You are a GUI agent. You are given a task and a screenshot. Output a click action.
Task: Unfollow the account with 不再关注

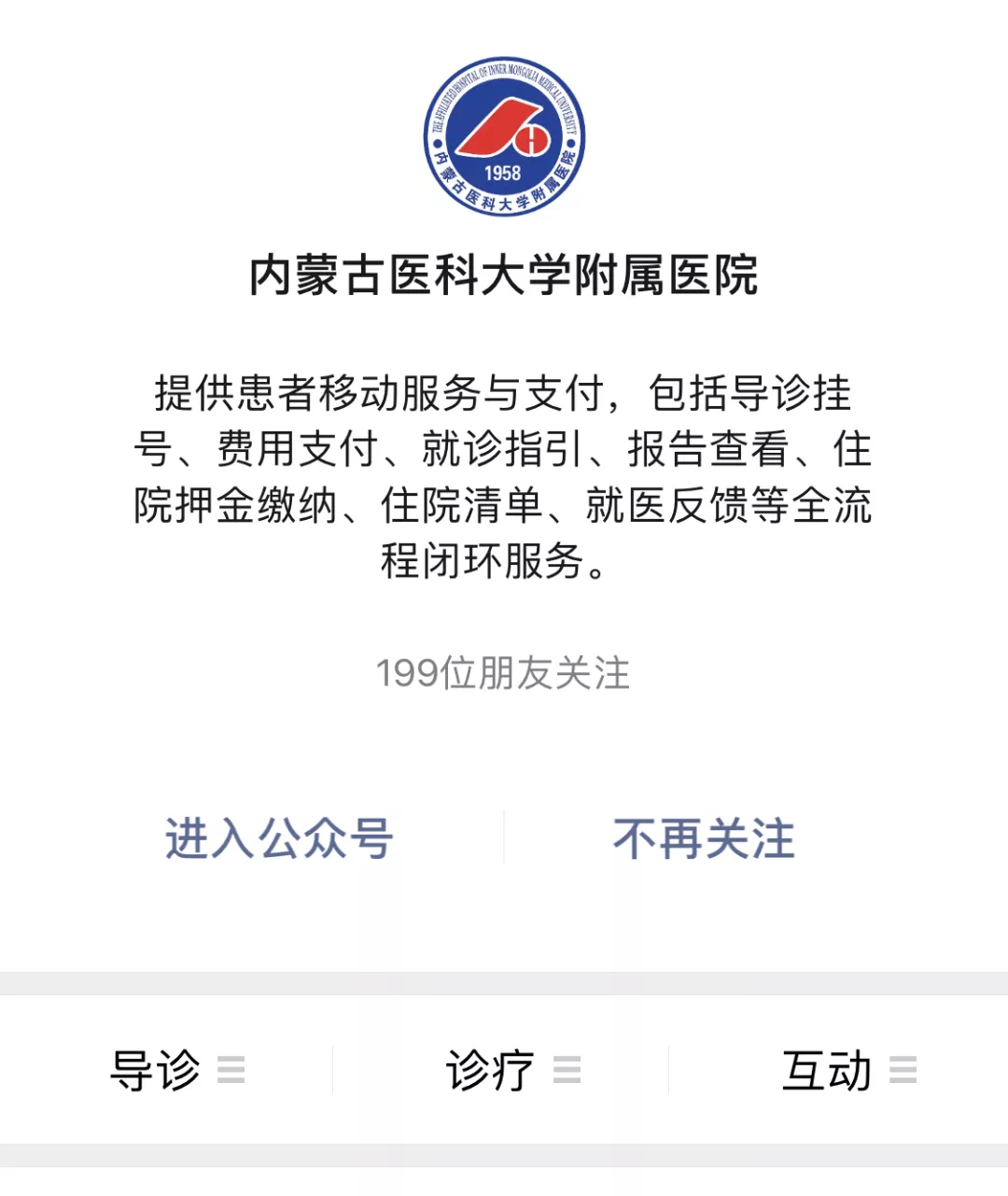coord(704,837)
